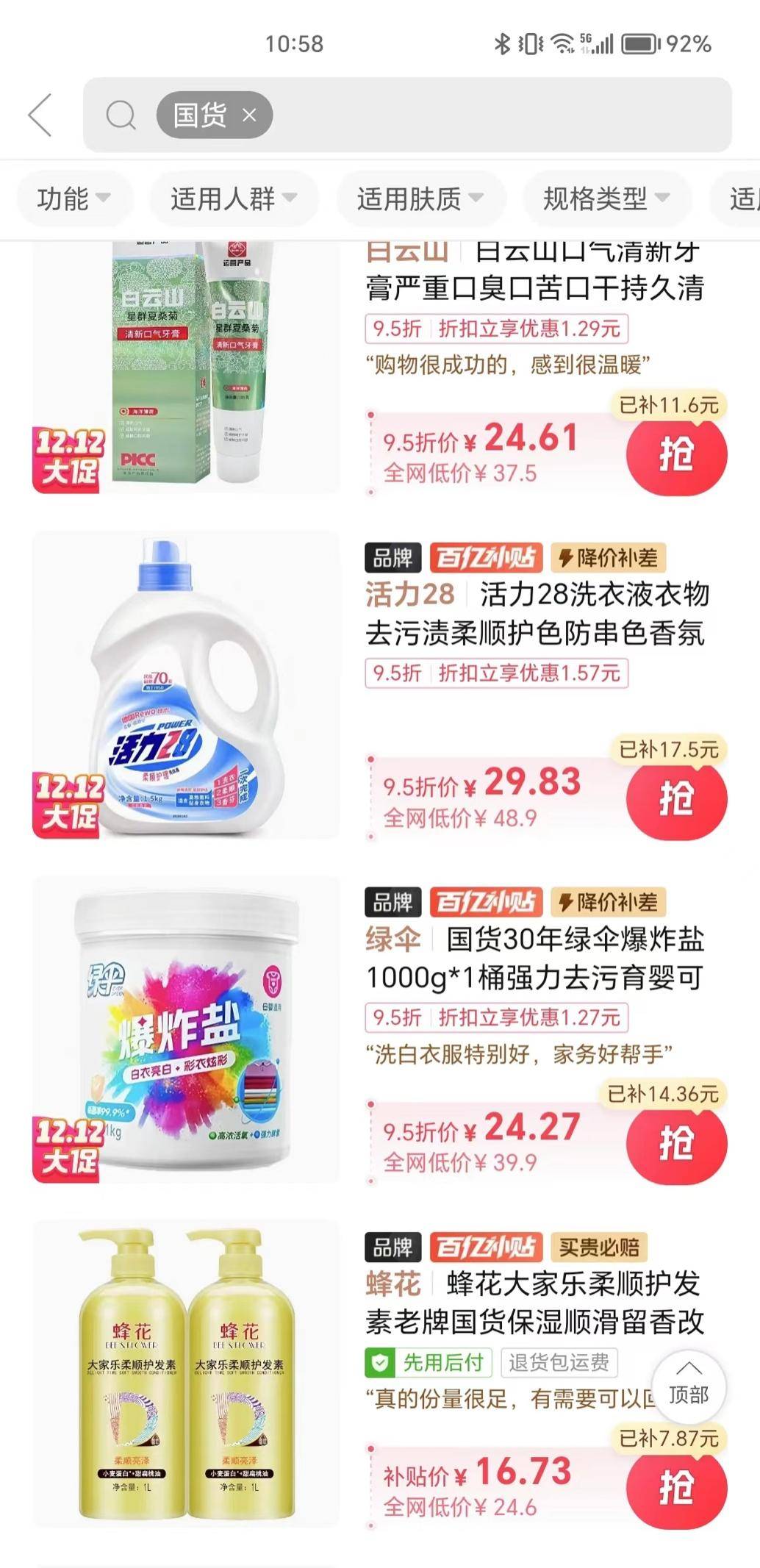Tap 抢 for 绿伞 爆炸盐

(676, 1144)
